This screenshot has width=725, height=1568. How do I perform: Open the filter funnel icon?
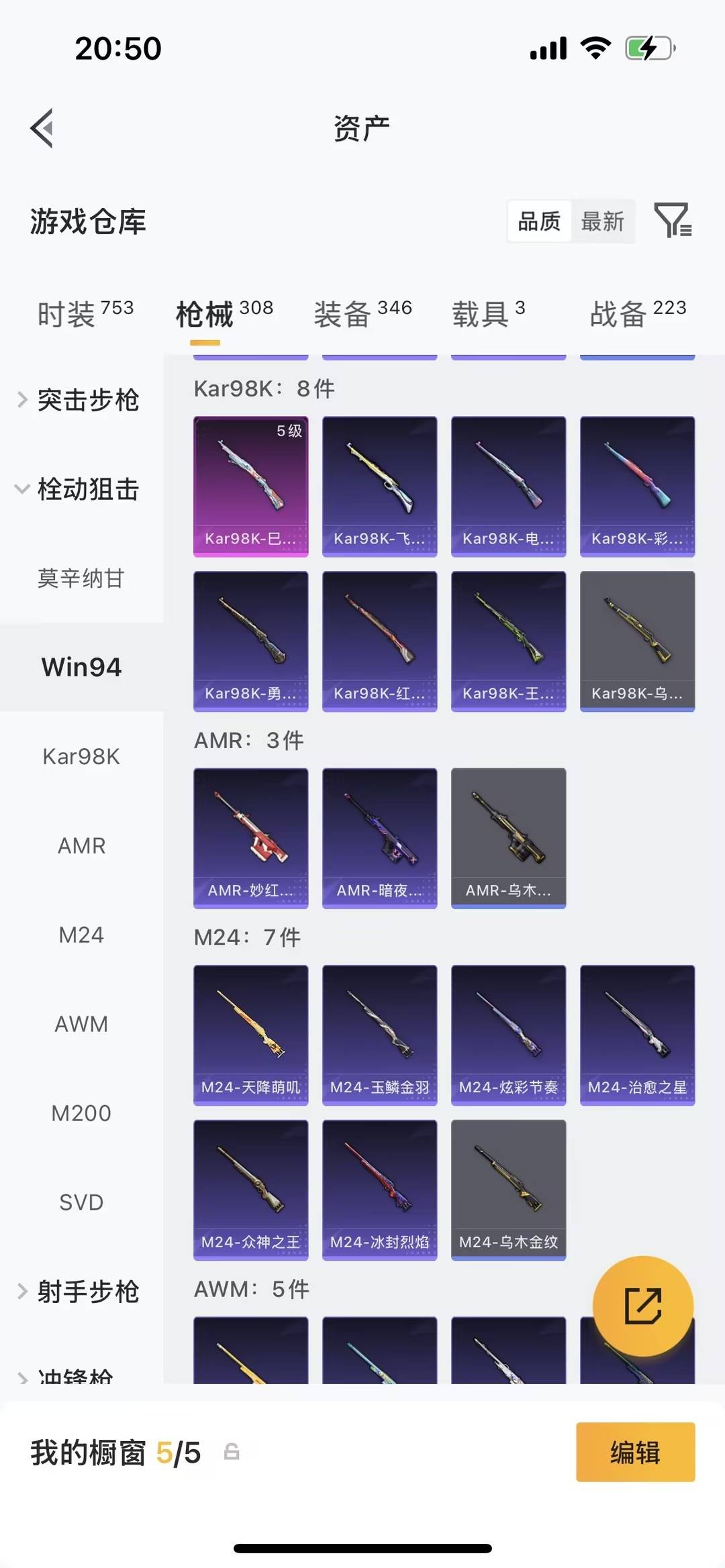[674, 221]
